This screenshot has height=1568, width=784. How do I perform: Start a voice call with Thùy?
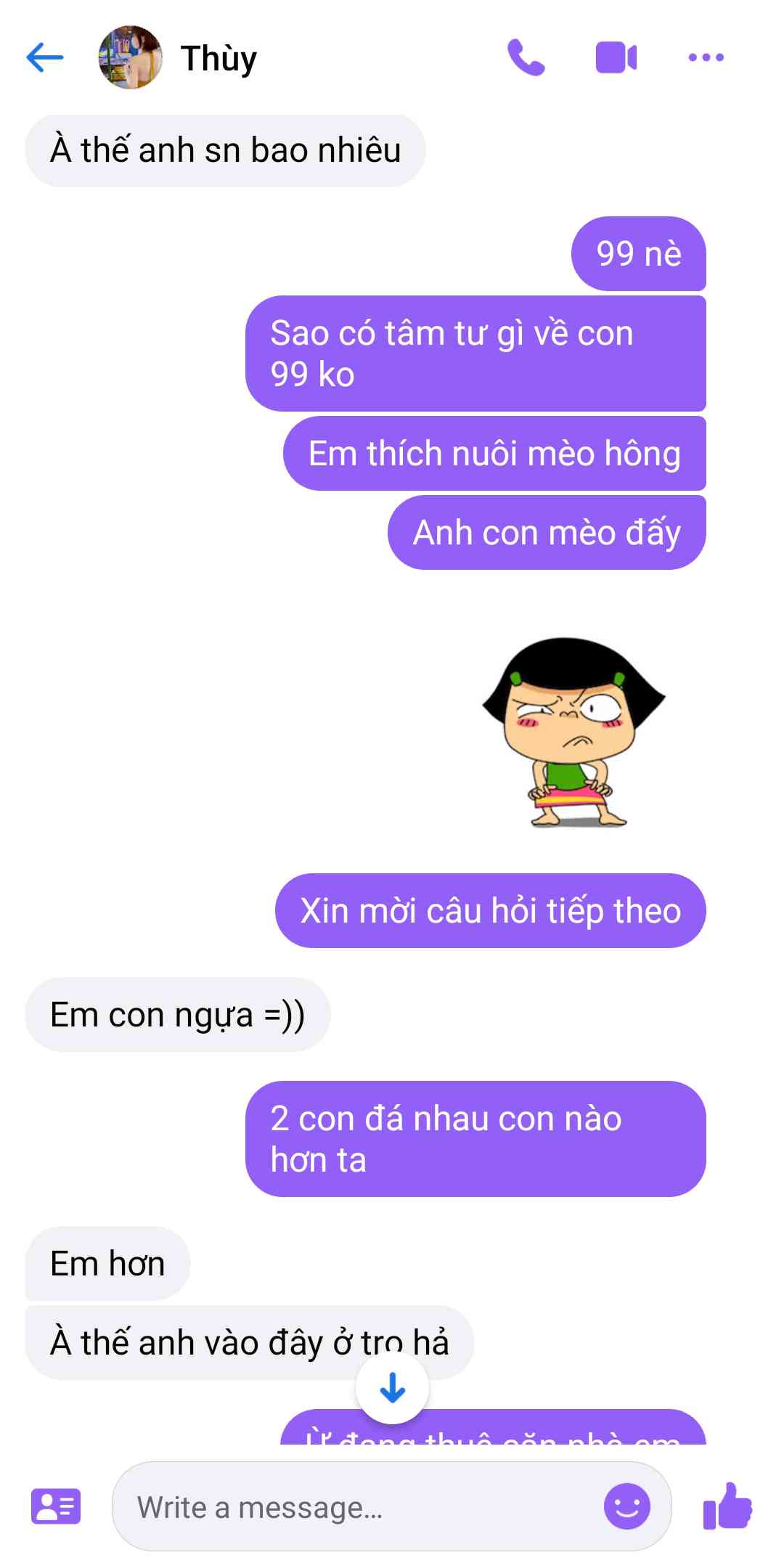[x=526, y=57]
